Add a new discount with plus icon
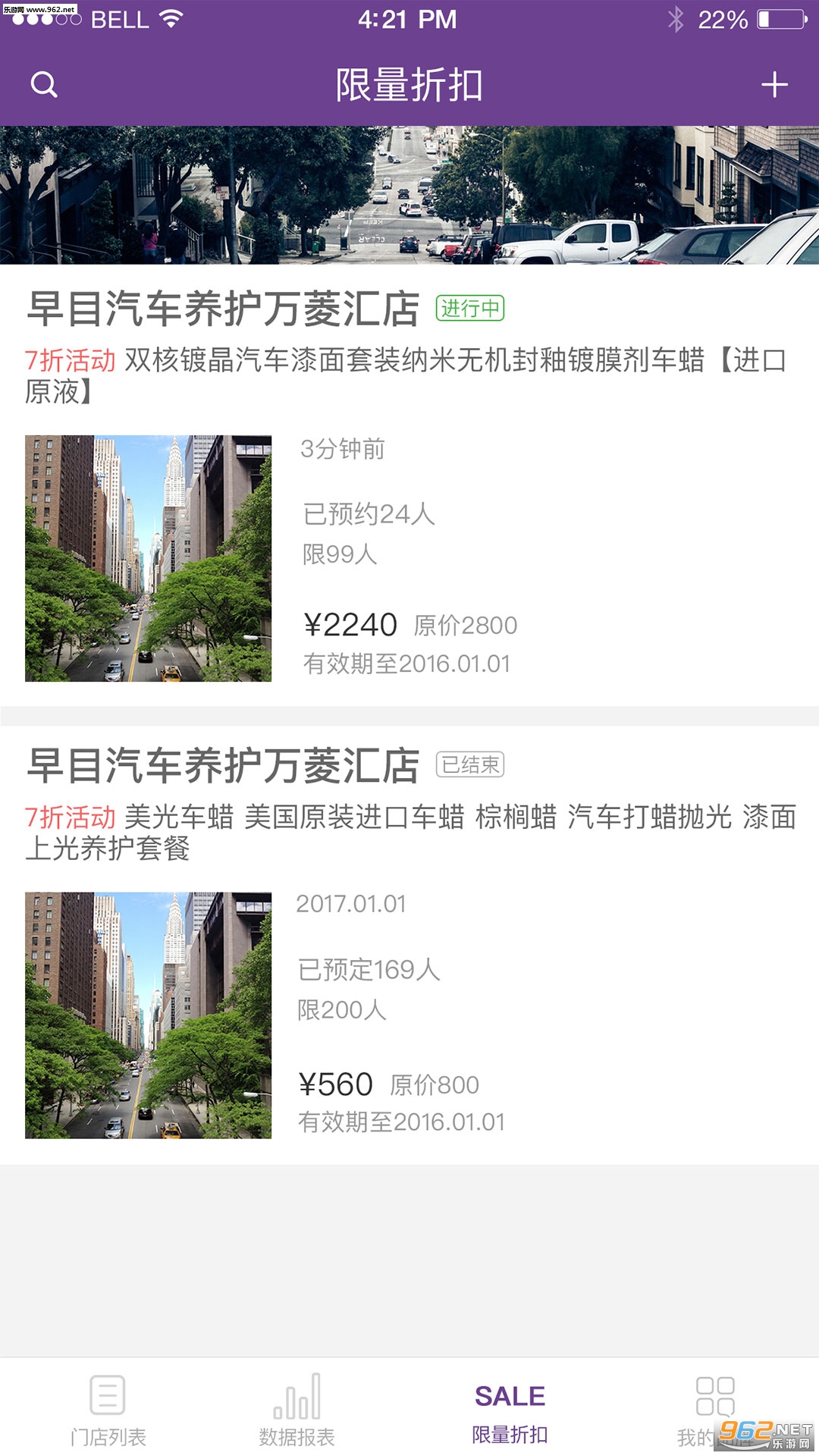The height and width of the screenshot is (1456, 819). pos(774,84)
